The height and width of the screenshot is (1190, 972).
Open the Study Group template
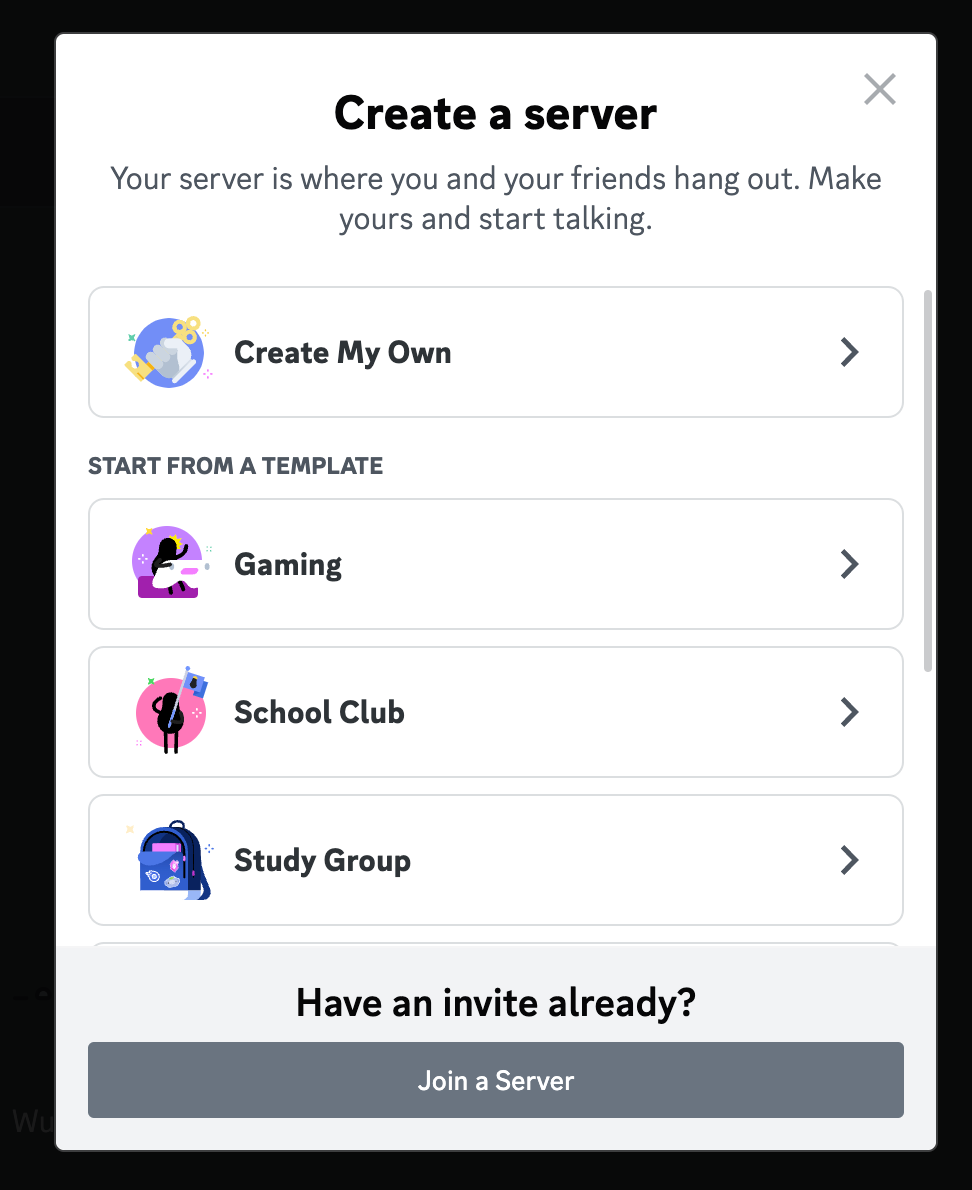tap(495, 860)
